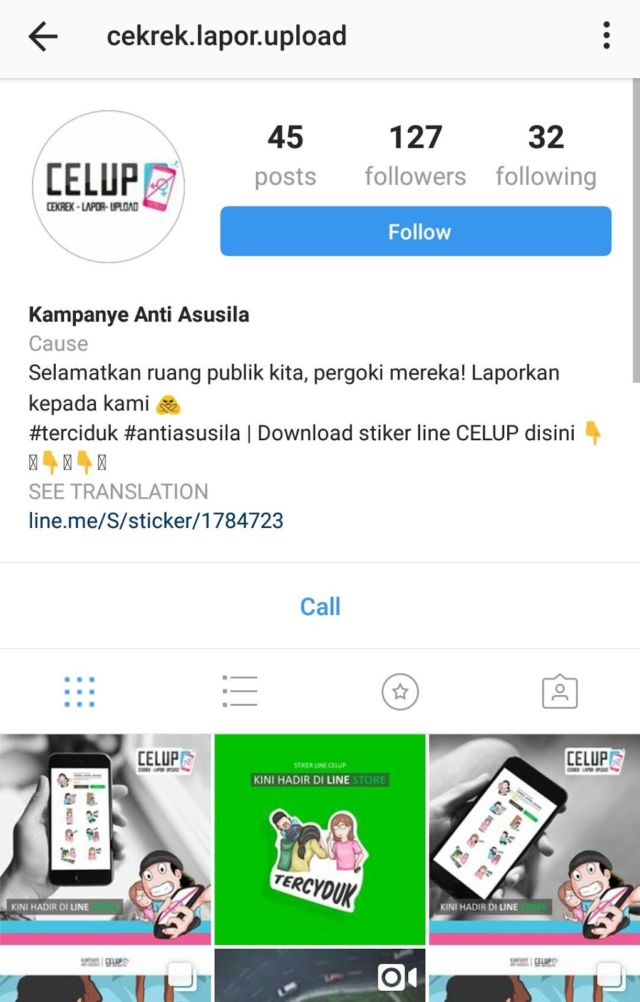Open the line.me sticker link
The image size is (640, 1002).
coord(155,521)
